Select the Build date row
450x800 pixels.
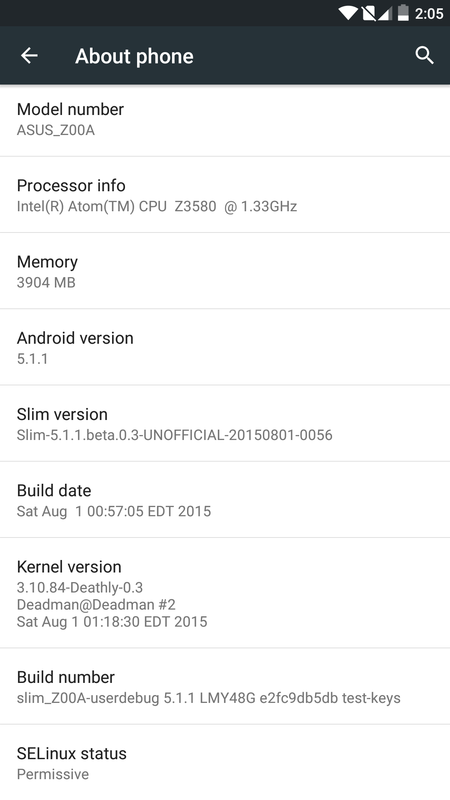coord(225,499)
